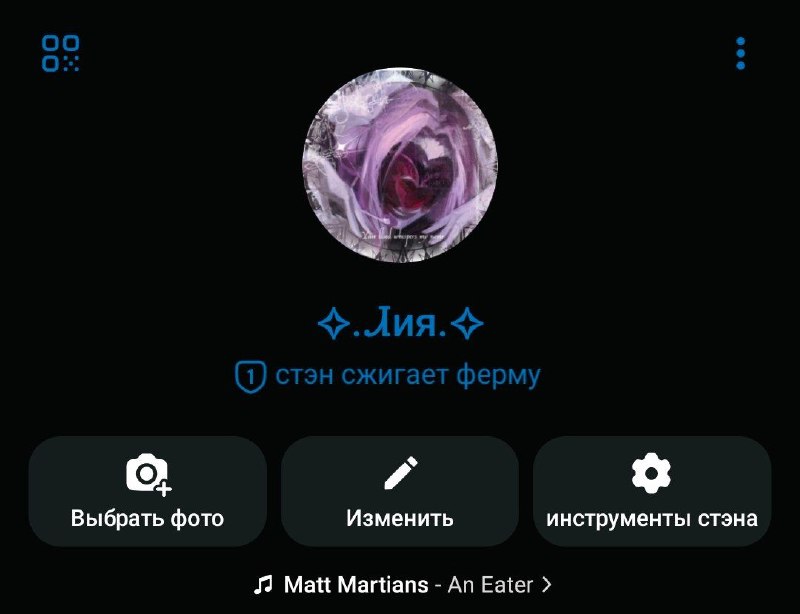
Task: Open the Matt Martians – An Eater track
Action: [403, 584]
